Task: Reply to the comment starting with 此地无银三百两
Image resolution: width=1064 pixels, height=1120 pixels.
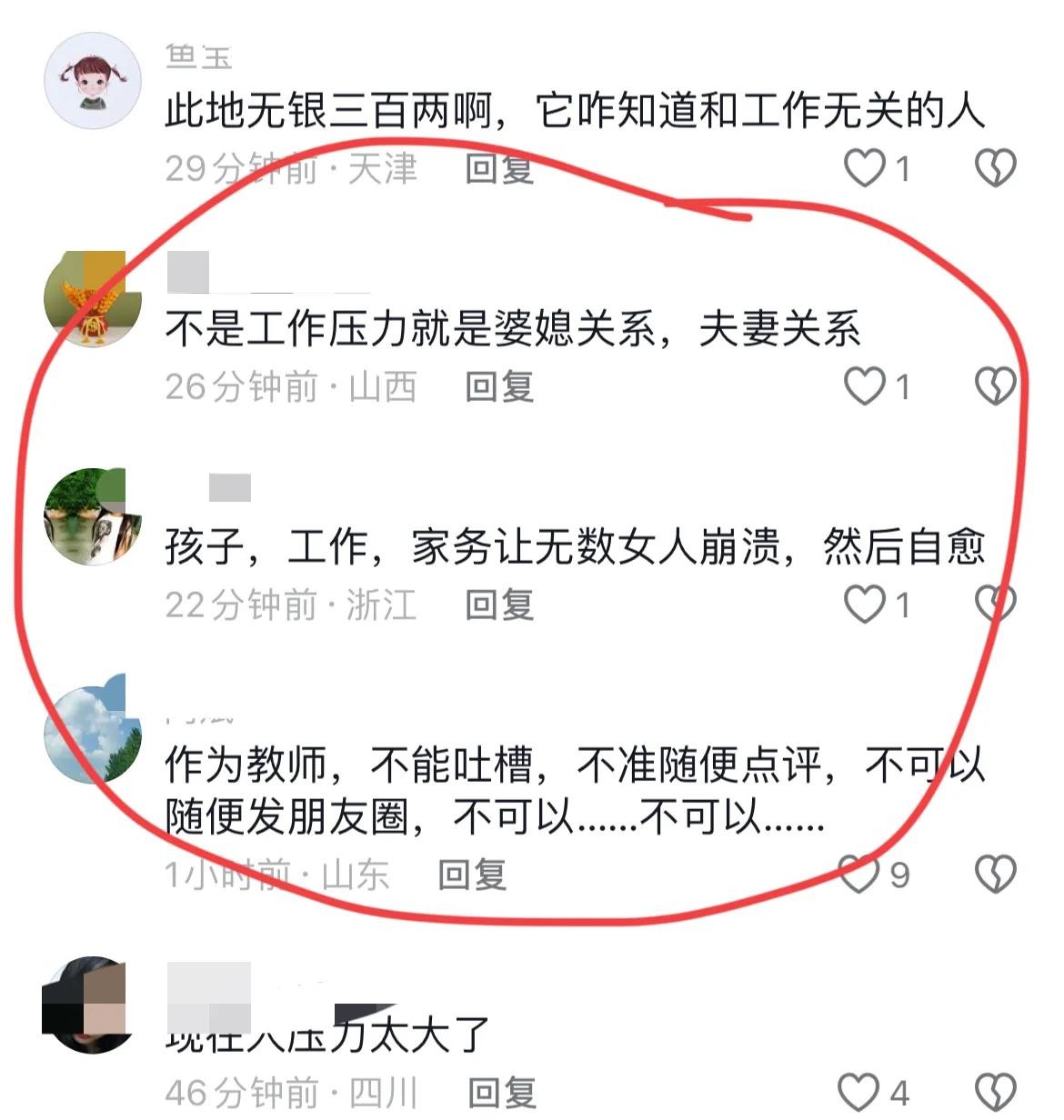Action: pos(498,169)
